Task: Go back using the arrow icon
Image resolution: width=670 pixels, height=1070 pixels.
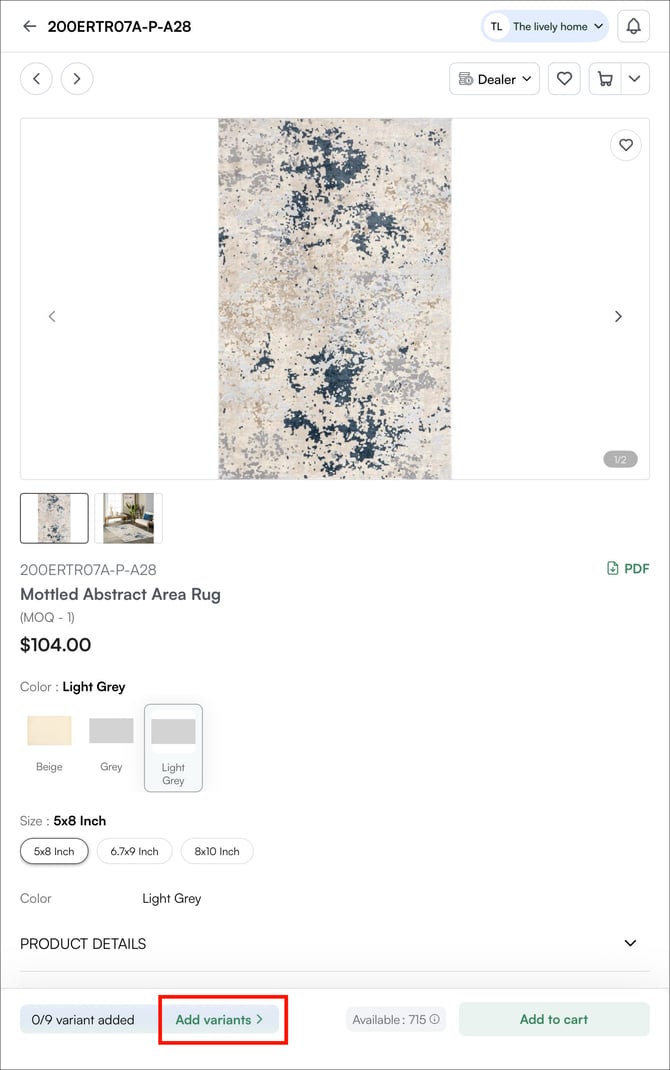Action: (x=29, y=27)
